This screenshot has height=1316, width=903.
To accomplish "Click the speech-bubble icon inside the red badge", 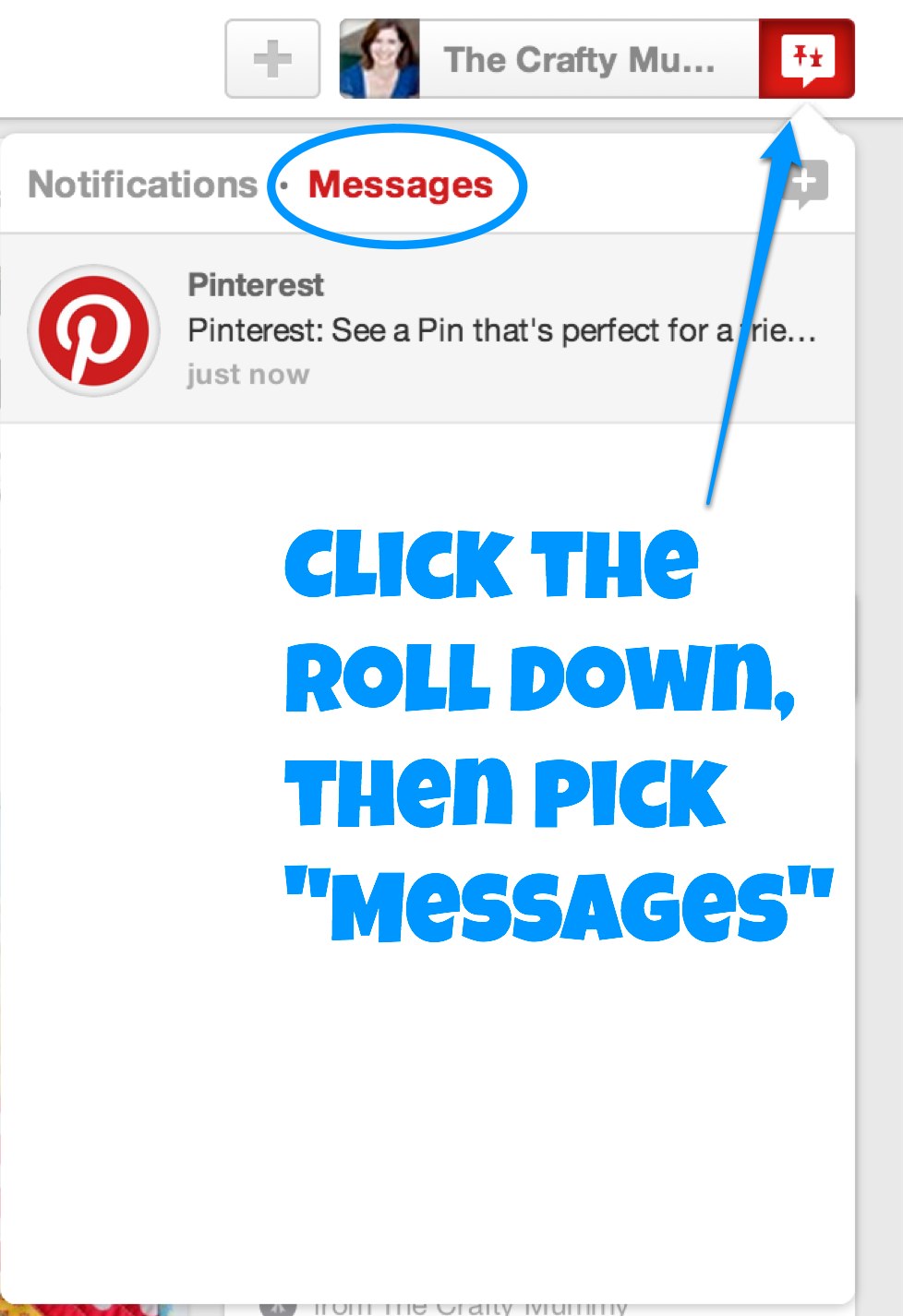I will (x=808, y=58).
